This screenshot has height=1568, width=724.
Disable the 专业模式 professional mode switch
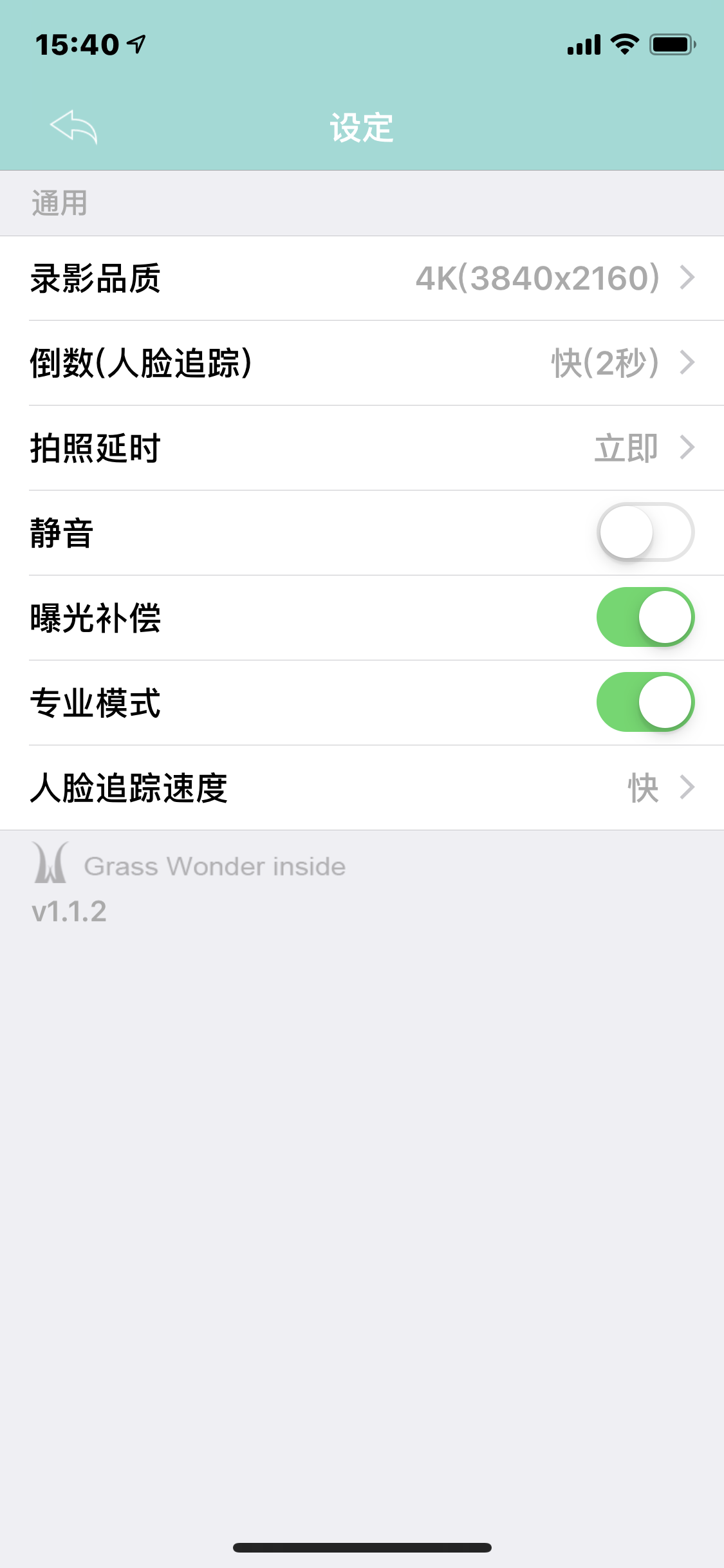645,702
